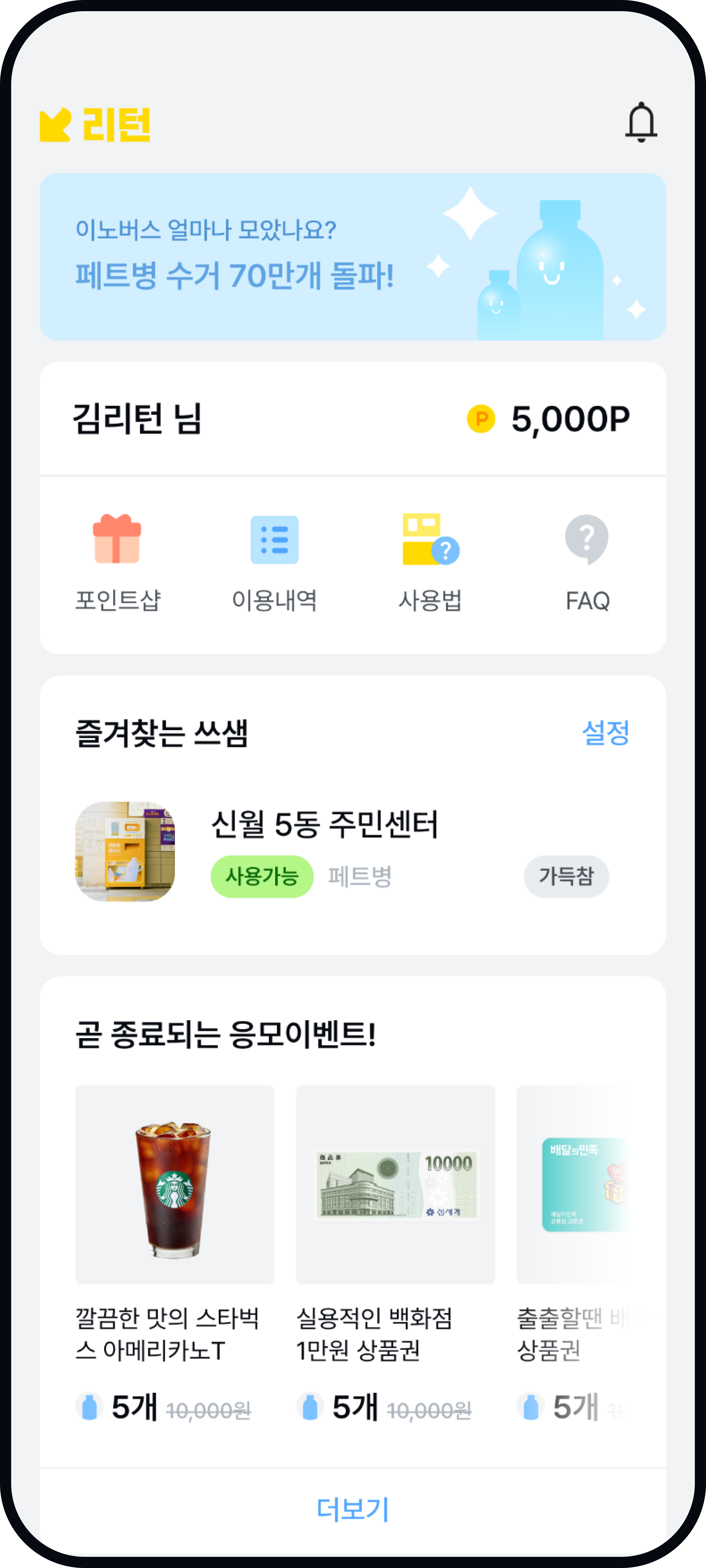The height and width of the screenshot is (1568, 706).
Task: Open the notifications bell
Action: [641, 122]
